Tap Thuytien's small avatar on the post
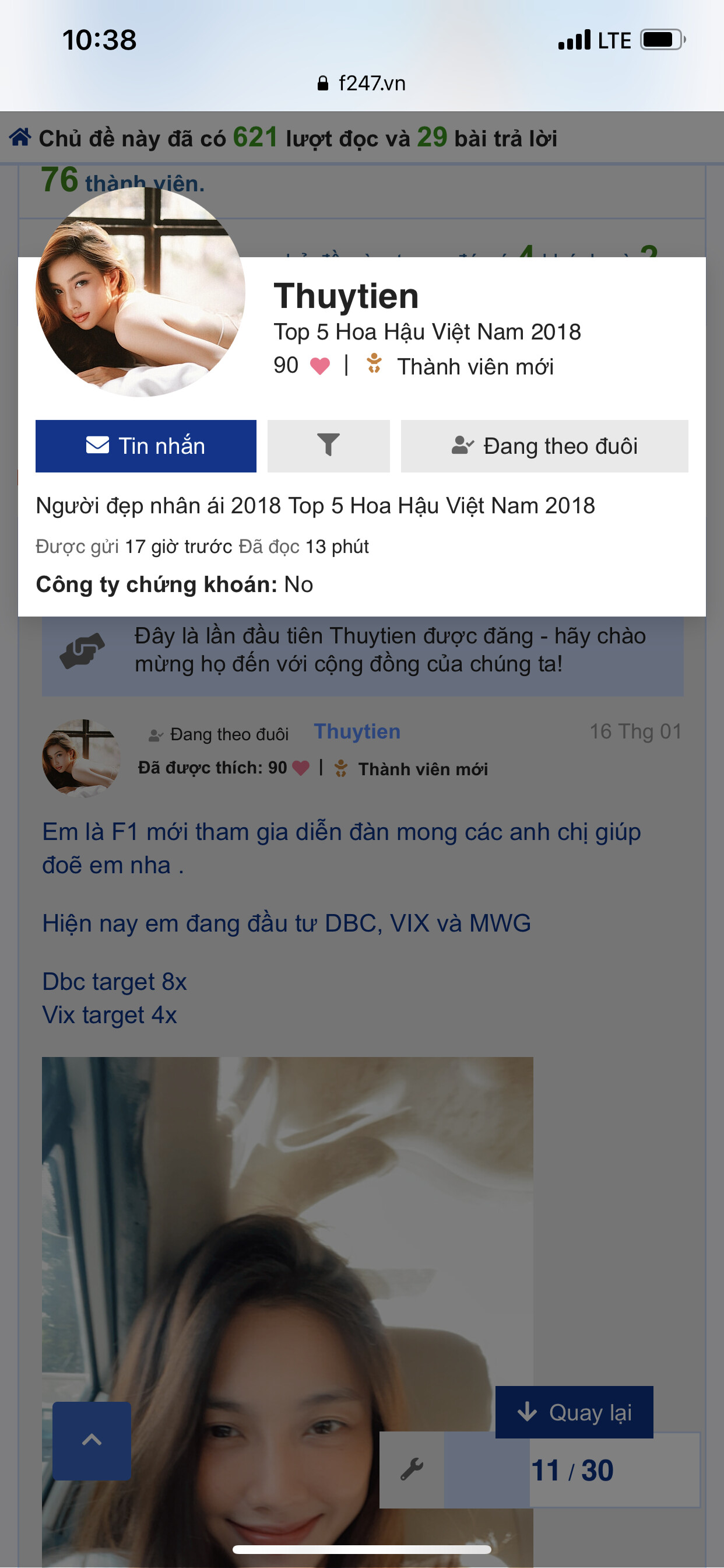Screen dimensions: 724x1568 (x=81, y=758)
